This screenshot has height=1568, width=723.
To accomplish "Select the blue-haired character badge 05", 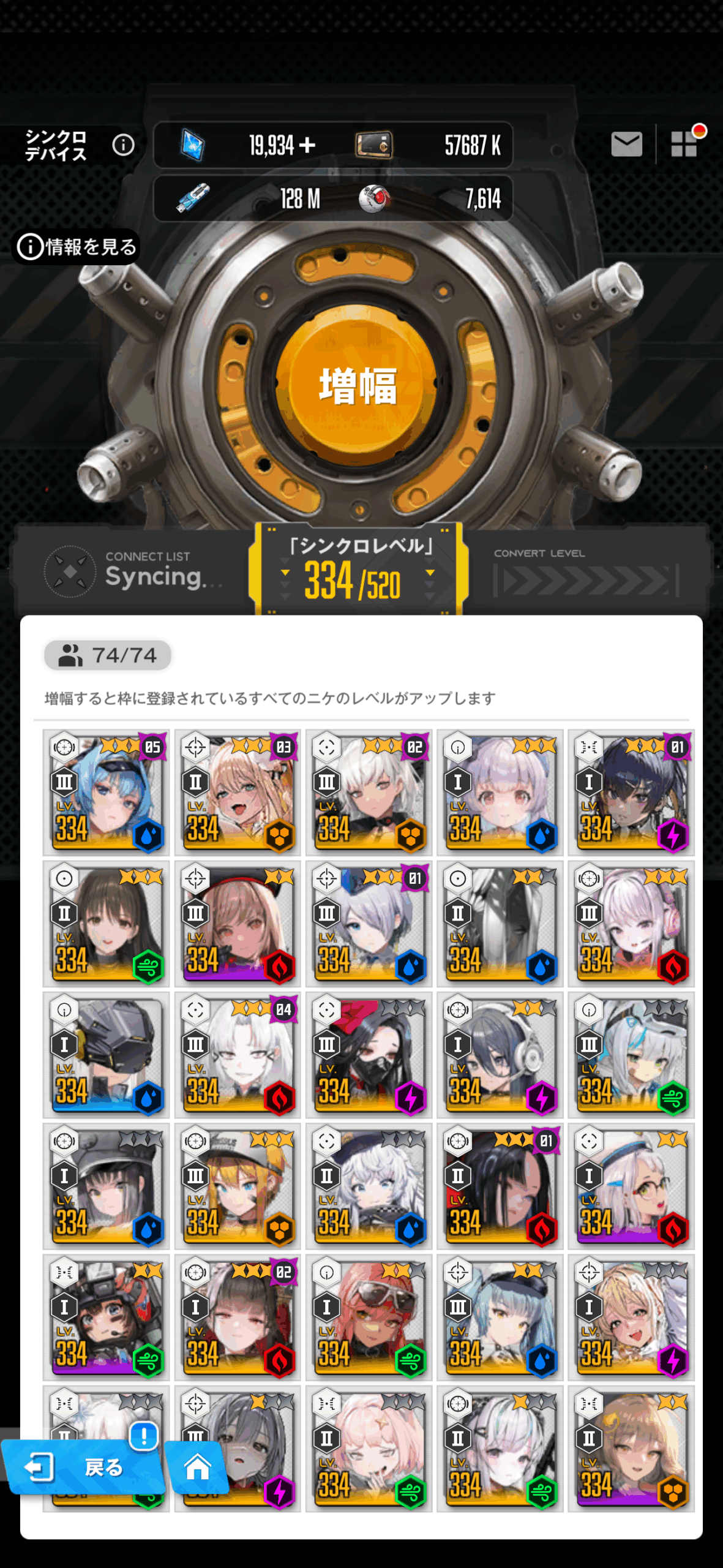I will pyautogui.click(x=106, y=792).
